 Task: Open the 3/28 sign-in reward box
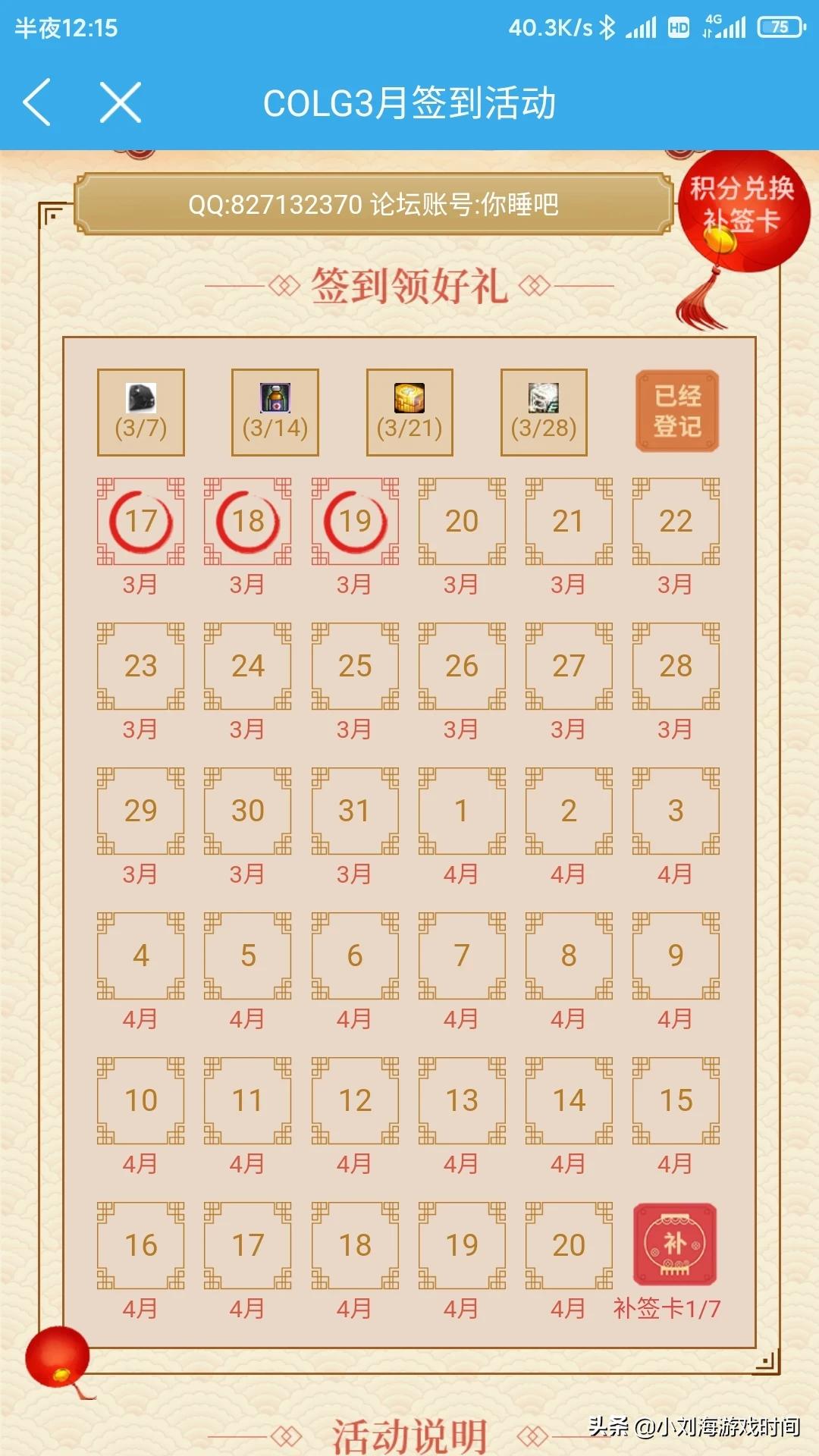coord(544,412)
